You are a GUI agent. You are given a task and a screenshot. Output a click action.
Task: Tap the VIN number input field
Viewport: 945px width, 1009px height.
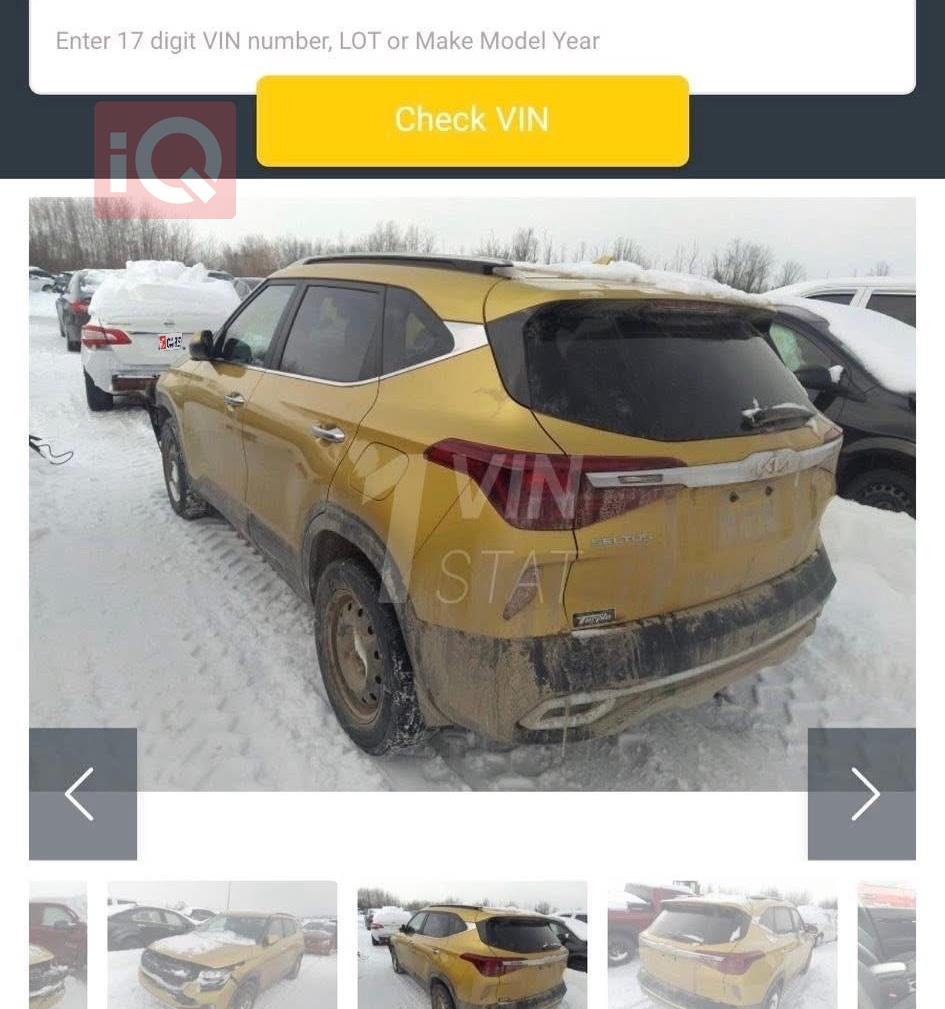point(472,42)
